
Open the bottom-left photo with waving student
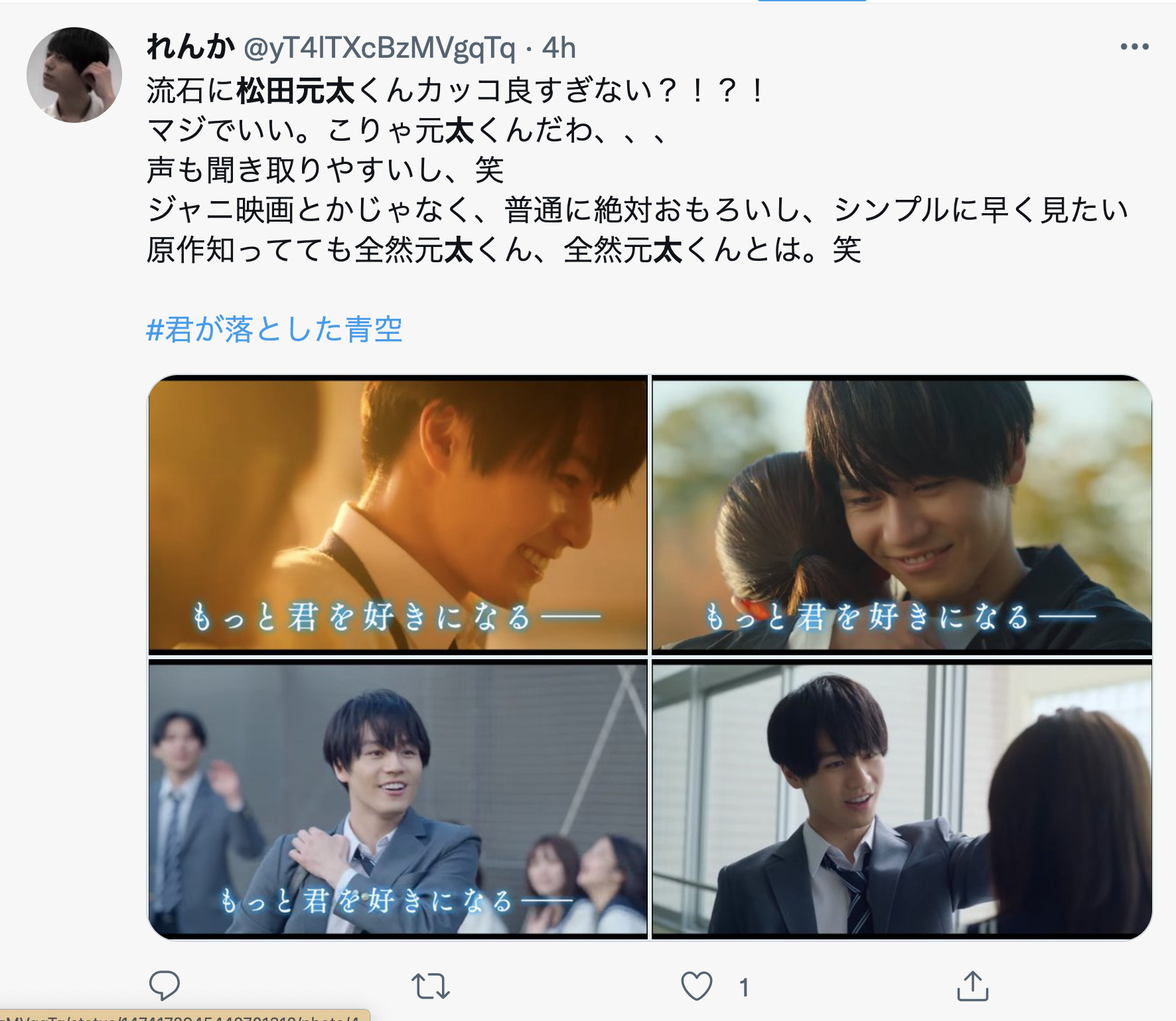pos(398,799)
